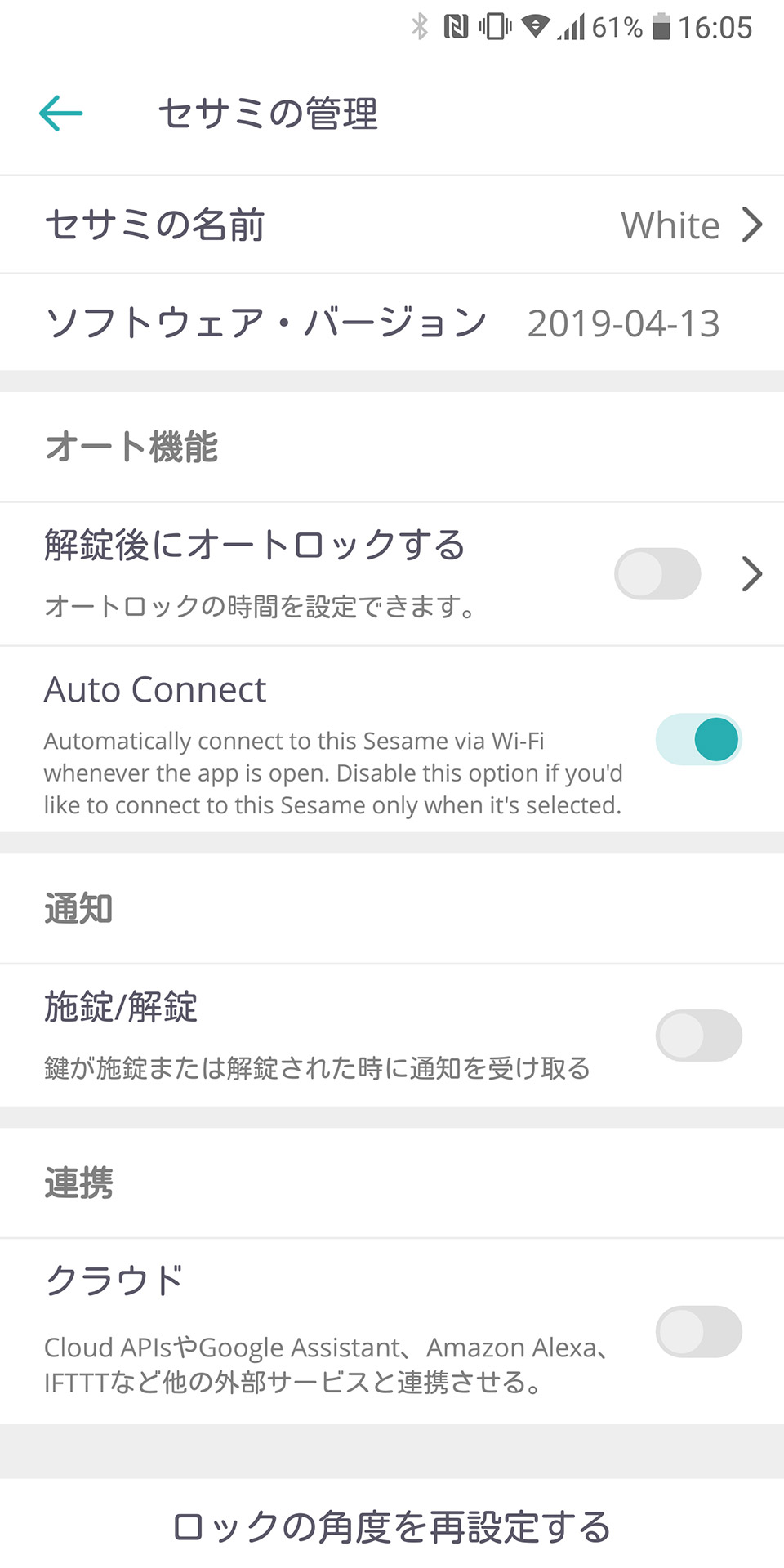784x1568 pixels.
Task: Open the White name editing screen
Action: click(x=669, y=225)
